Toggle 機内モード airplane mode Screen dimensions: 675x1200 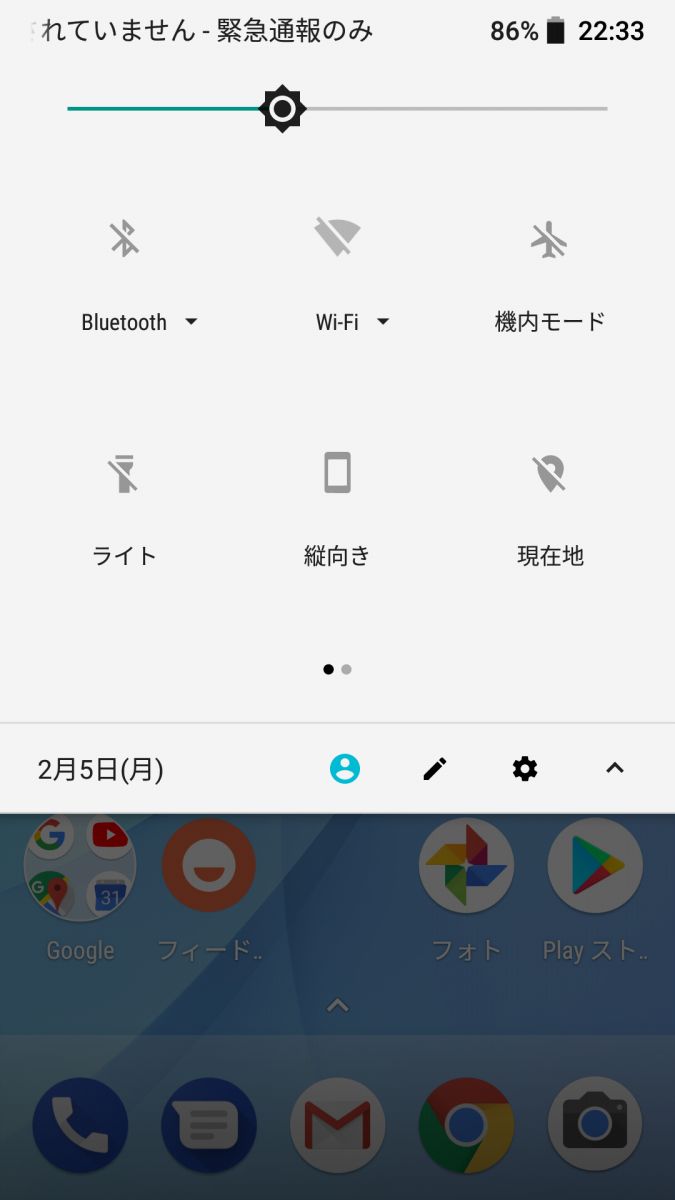(x=549, y=239)
